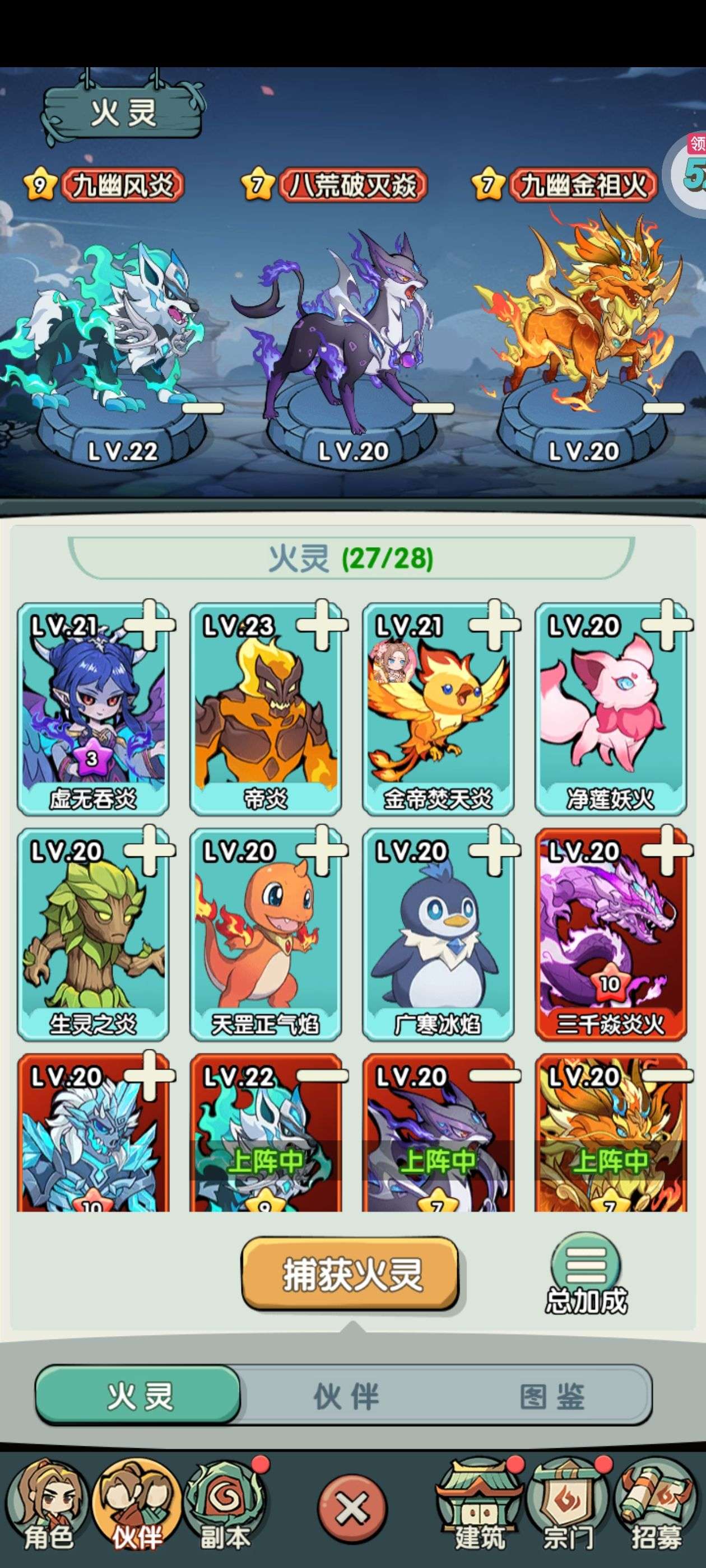Open the 宗门 section

click(569, 1505)
